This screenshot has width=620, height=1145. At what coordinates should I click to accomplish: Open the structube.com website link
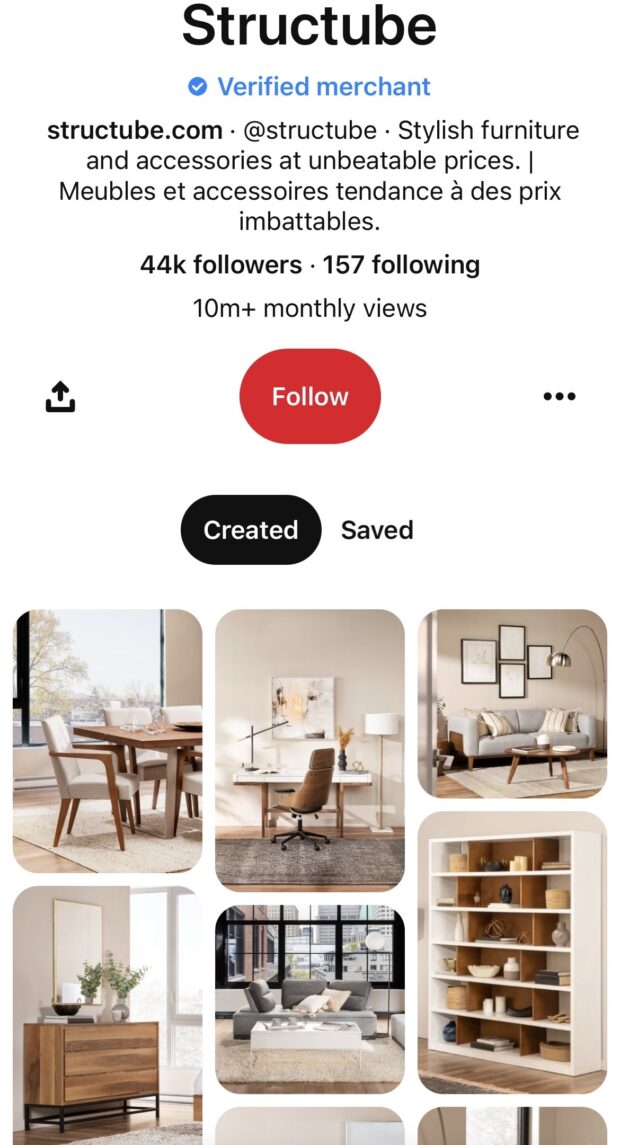click(134, 131)
